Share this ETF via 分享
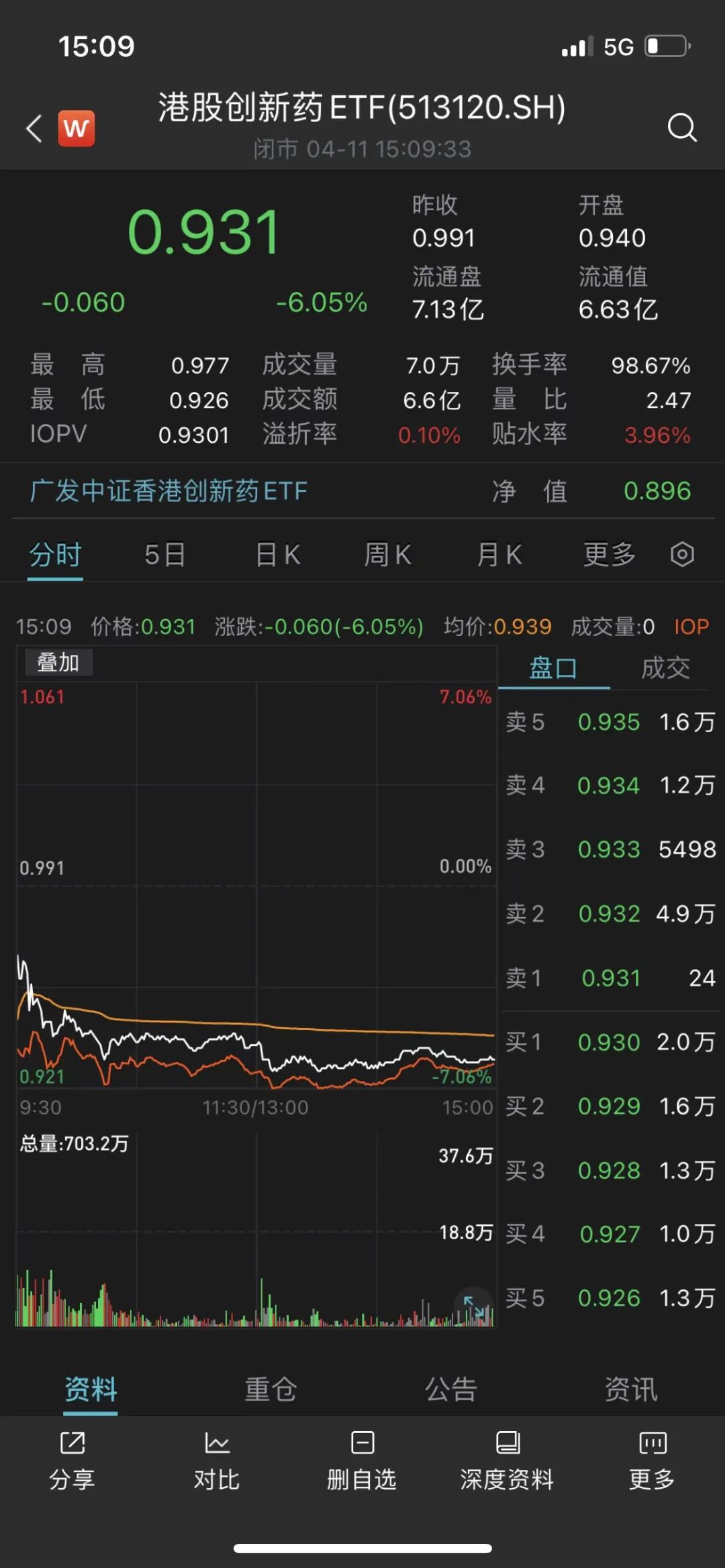Screen dimensions: 725x1568 (72, 1460)
